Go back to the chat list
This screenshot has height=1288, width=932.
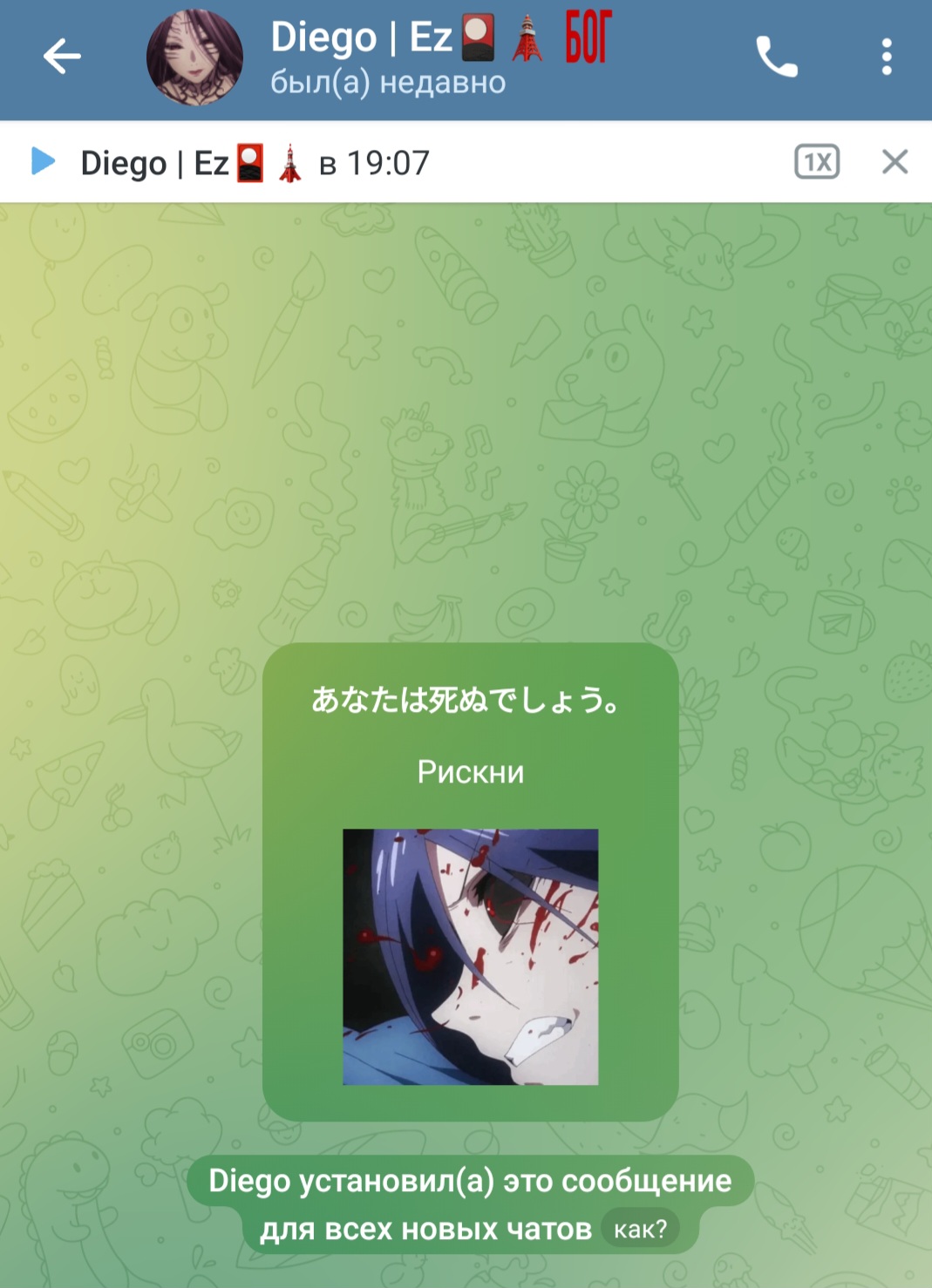point(62,58)
